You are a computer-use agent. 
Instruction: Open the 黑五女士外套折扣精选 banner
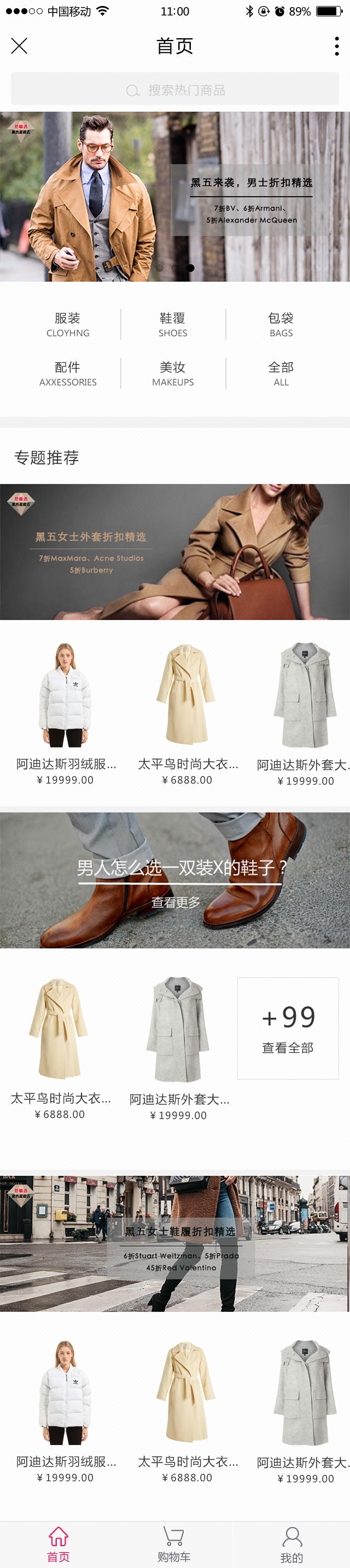175,551
